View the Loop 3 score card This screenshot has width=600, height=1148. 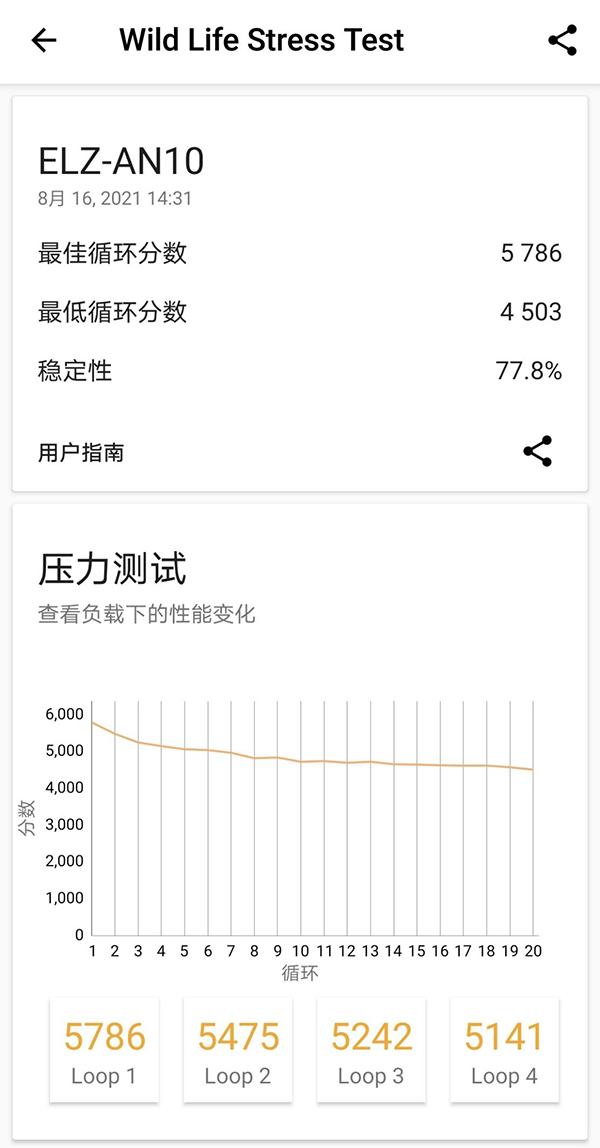pos(371,1049)
